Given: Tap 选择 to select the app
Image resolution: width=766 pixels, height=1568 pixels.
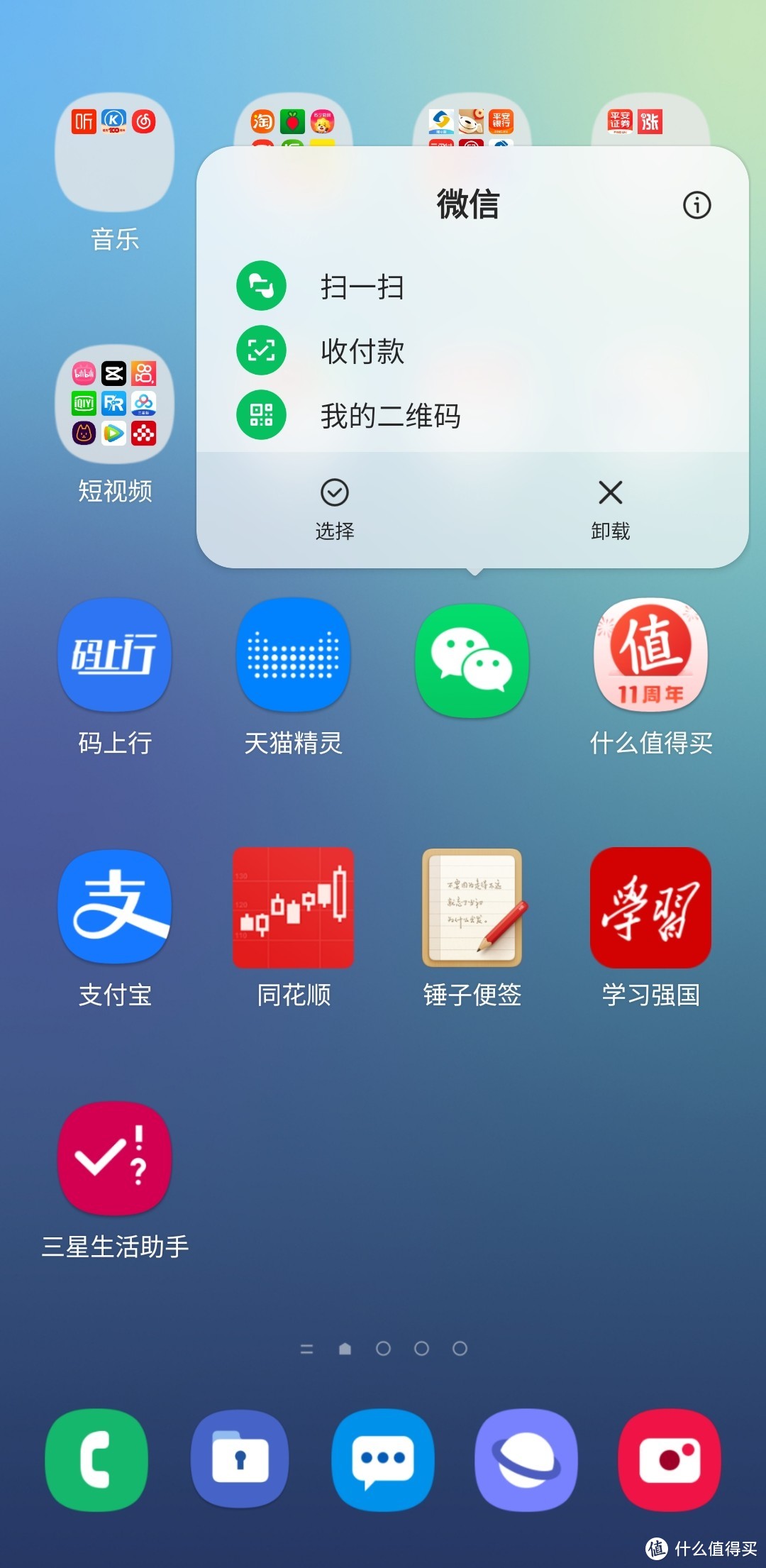Looking at the screenshot, I should 333,507.
